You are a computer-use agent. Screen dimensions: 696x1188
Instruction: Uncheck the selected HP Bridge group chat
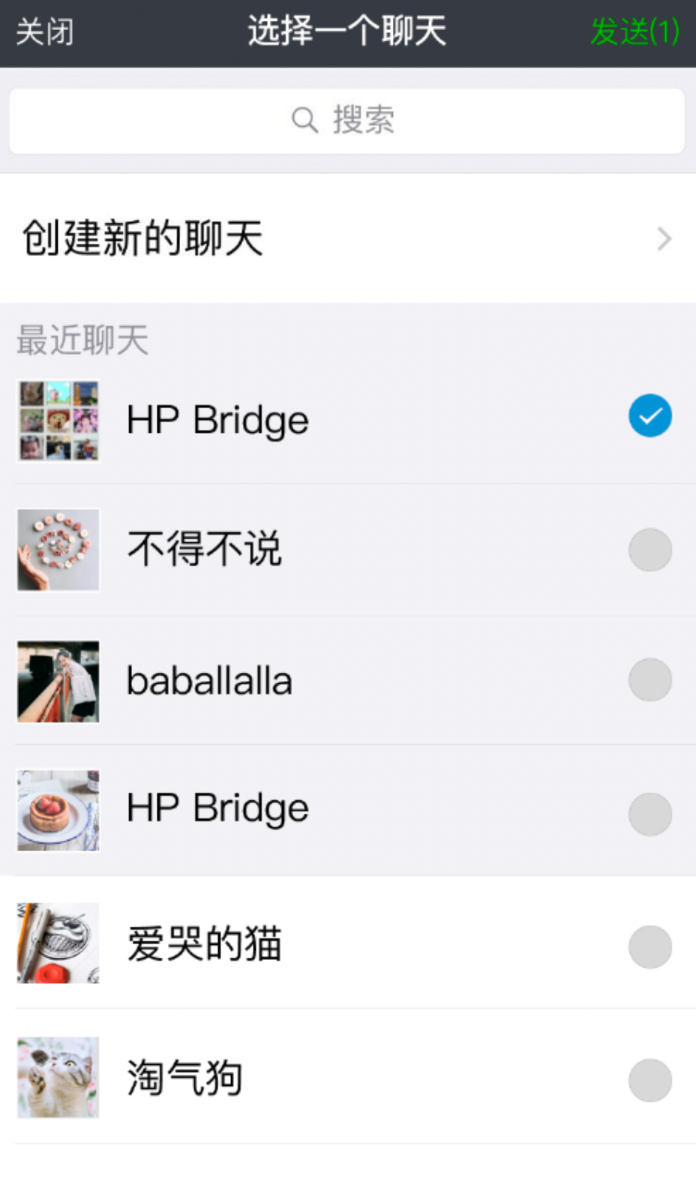coord(650,416)
